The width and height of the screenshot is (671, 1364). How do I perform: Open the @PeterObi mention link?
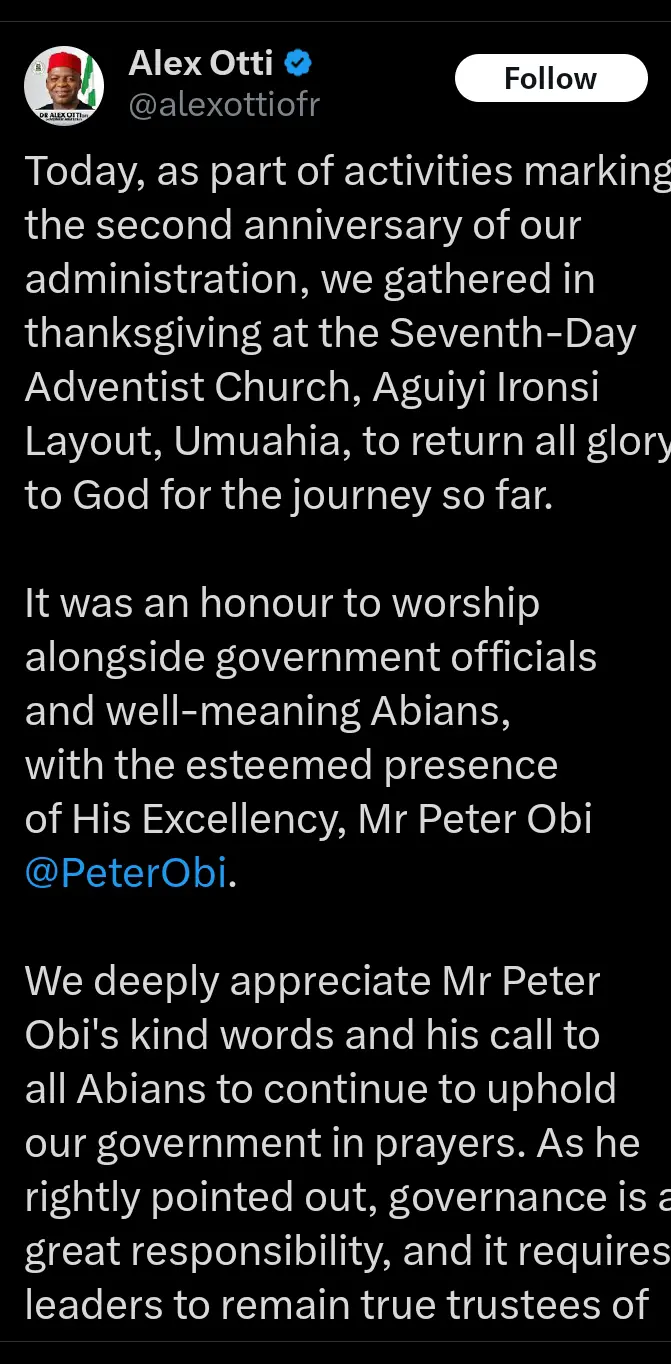(x=126, y=873)
